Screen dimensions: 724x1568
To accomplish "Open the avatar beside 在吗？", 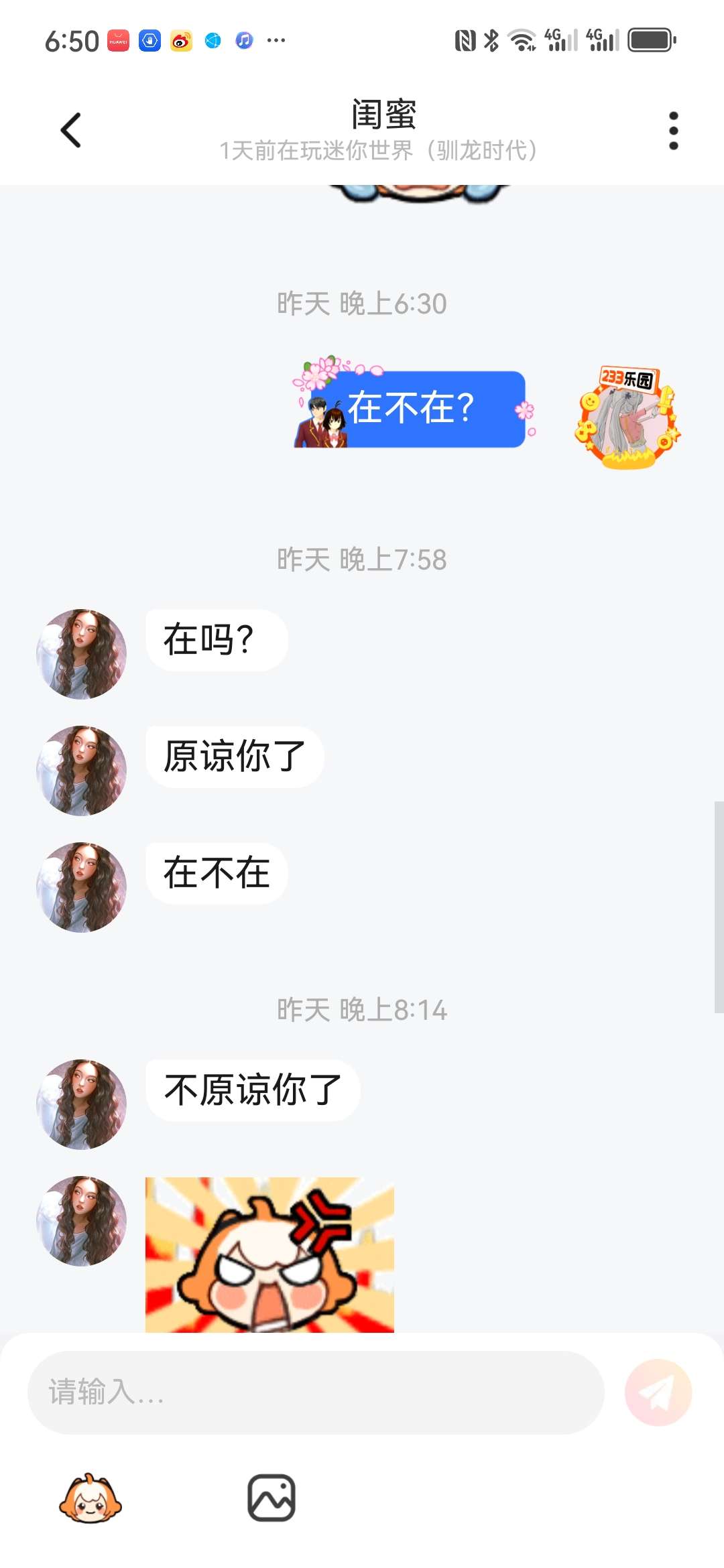I will pyautogui.click(x=81, y=654).
